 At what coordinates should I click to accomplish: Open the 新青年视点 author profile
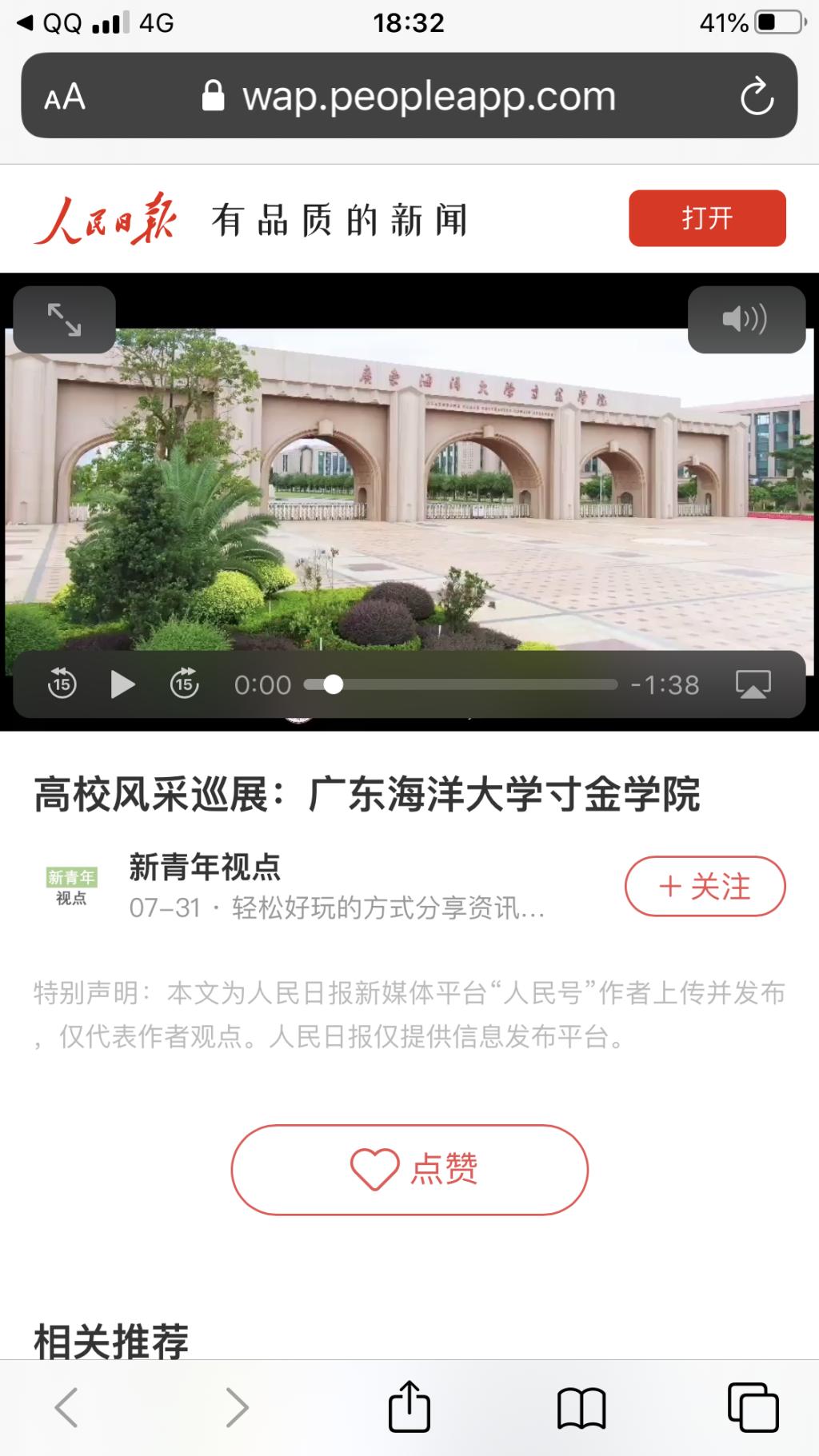tap(205, 868)
